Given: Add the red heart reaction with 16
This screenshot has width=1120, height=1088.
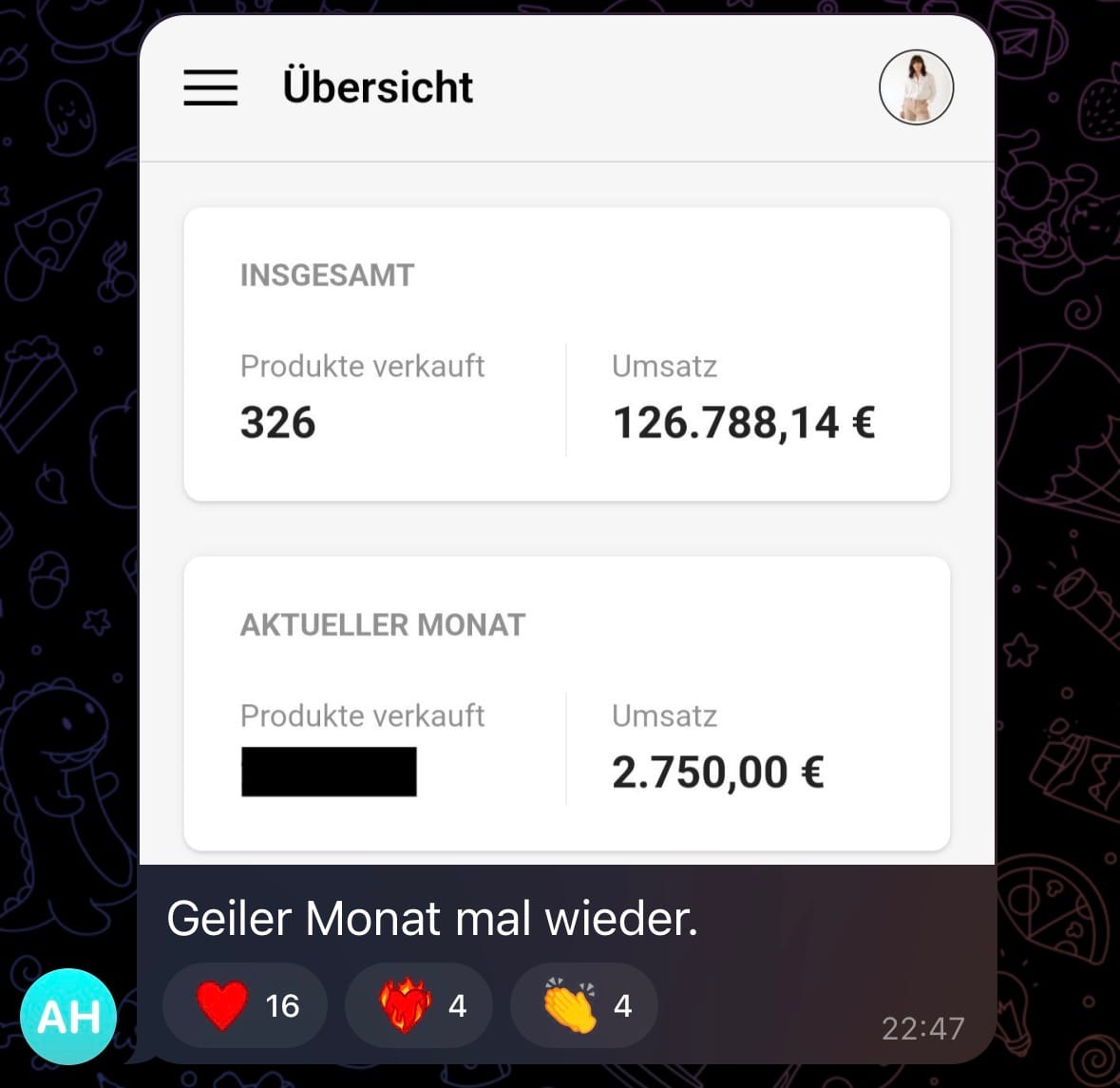Looking at the screenshot, I should (245, 1005).
